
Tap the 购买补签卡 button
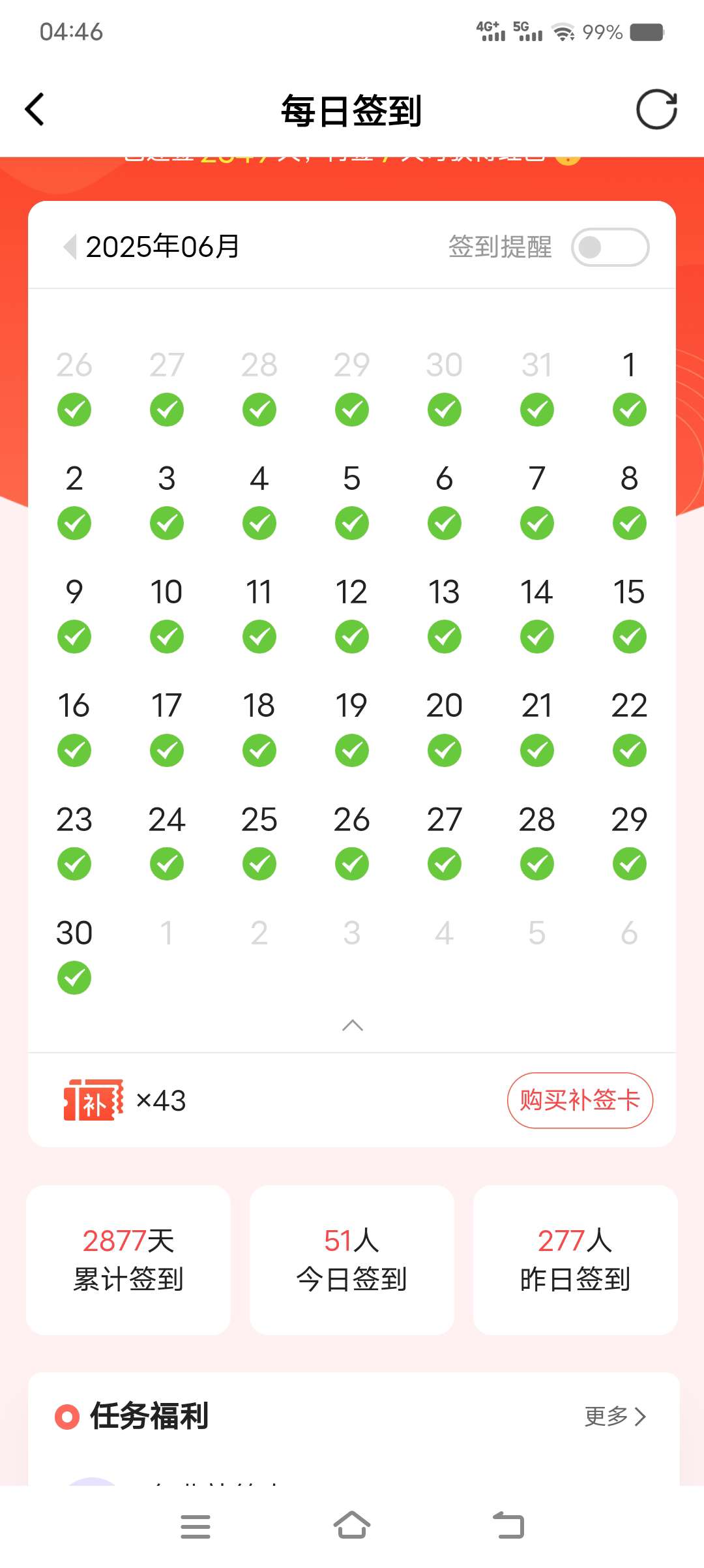pos(579,1100)
